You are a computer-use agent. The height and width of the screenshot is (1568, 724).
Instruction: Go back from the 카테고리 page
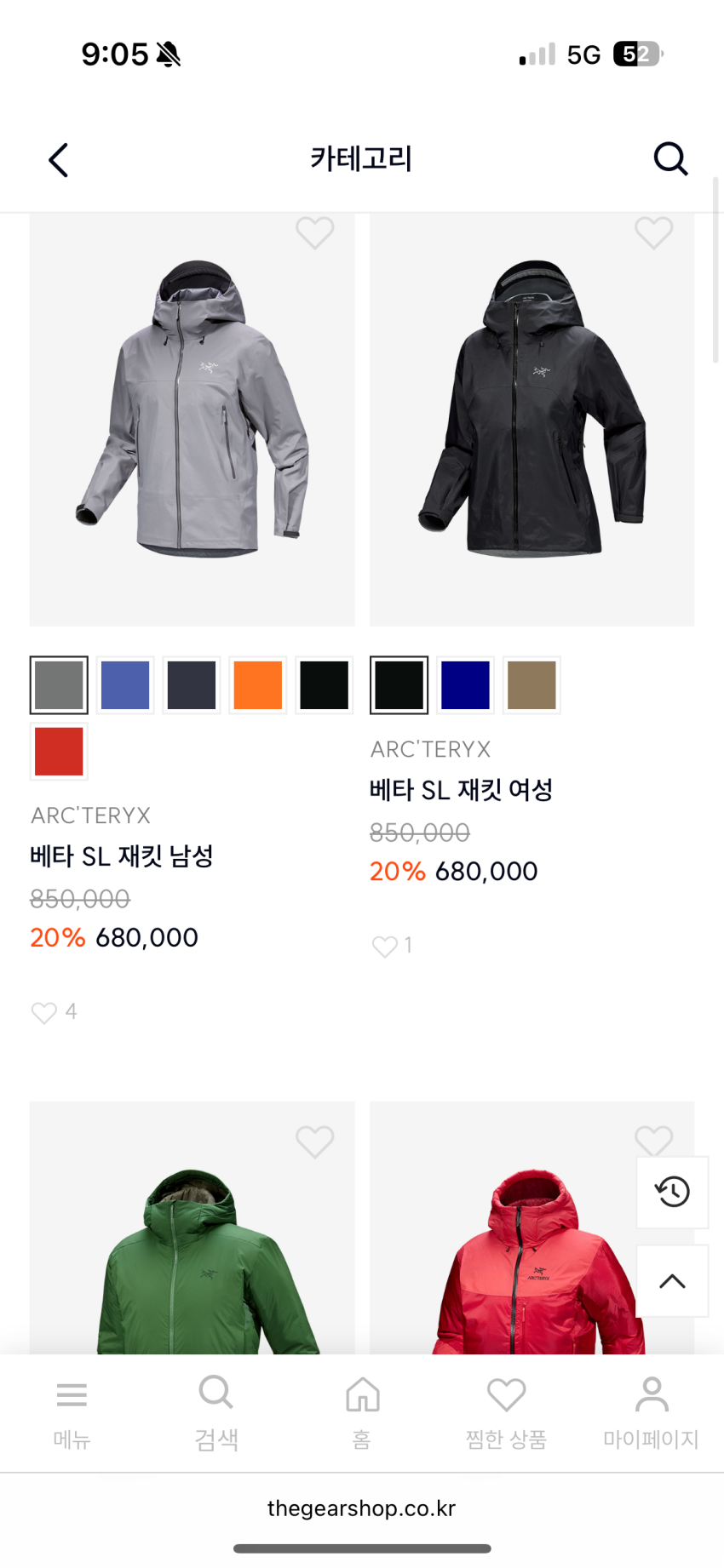[58, 159]
